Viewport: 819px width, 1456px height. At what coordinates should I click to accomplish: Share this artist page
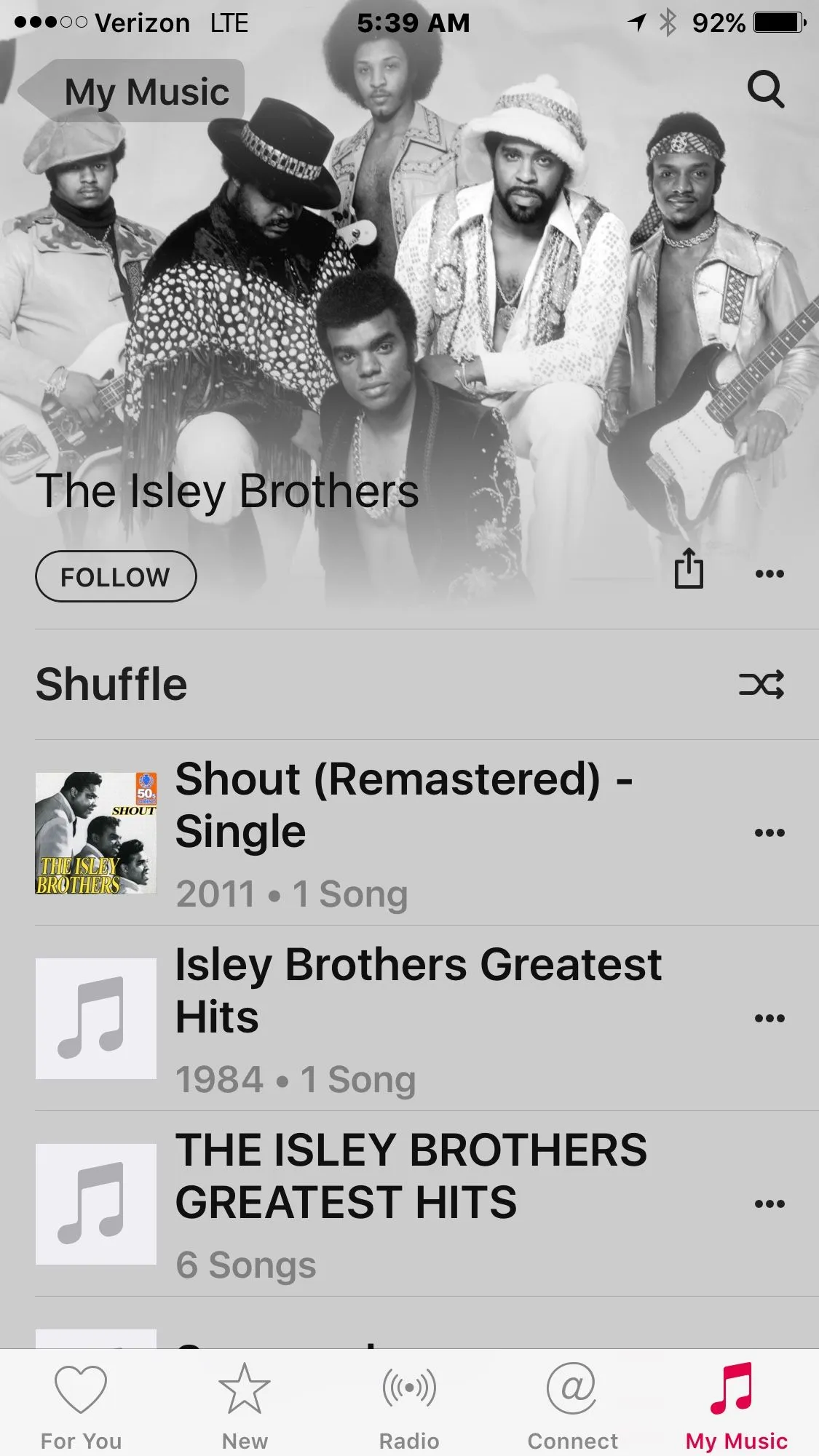[x=688, y=568]
